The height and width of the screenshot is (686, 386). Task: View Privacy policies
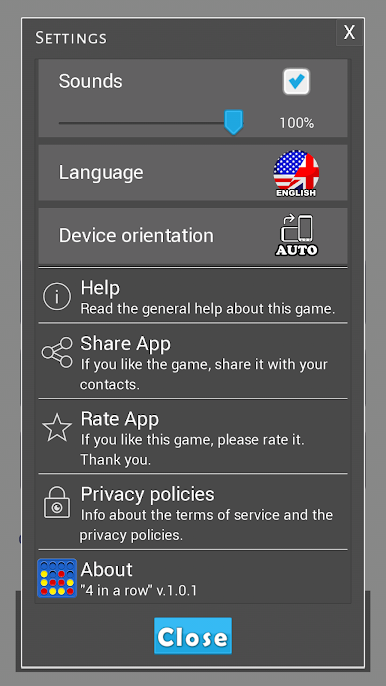coord(193,511)
